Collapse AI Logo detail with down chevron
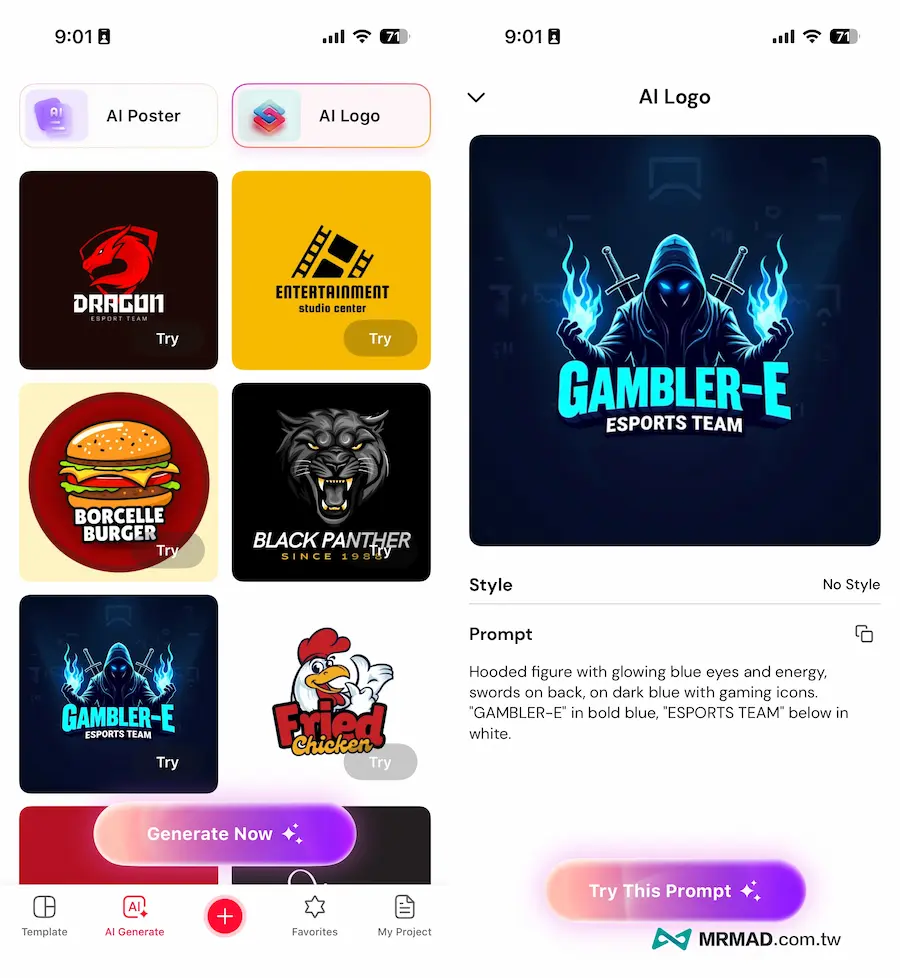The image size is (900, 978). coord(476,97)
